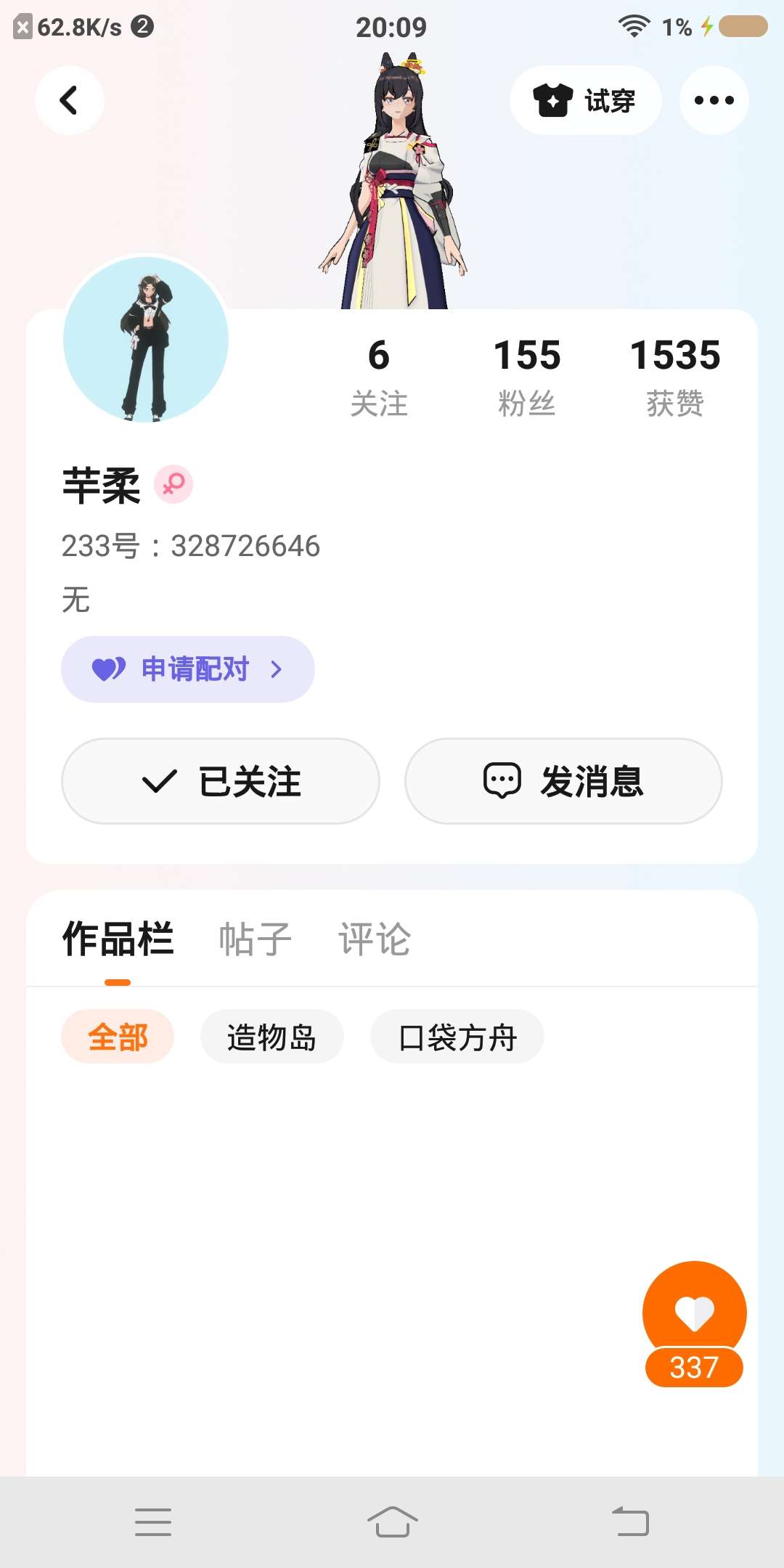Switch to the 评论 tab
Screen dimensions: 784x1568
(x=375, y=939)
